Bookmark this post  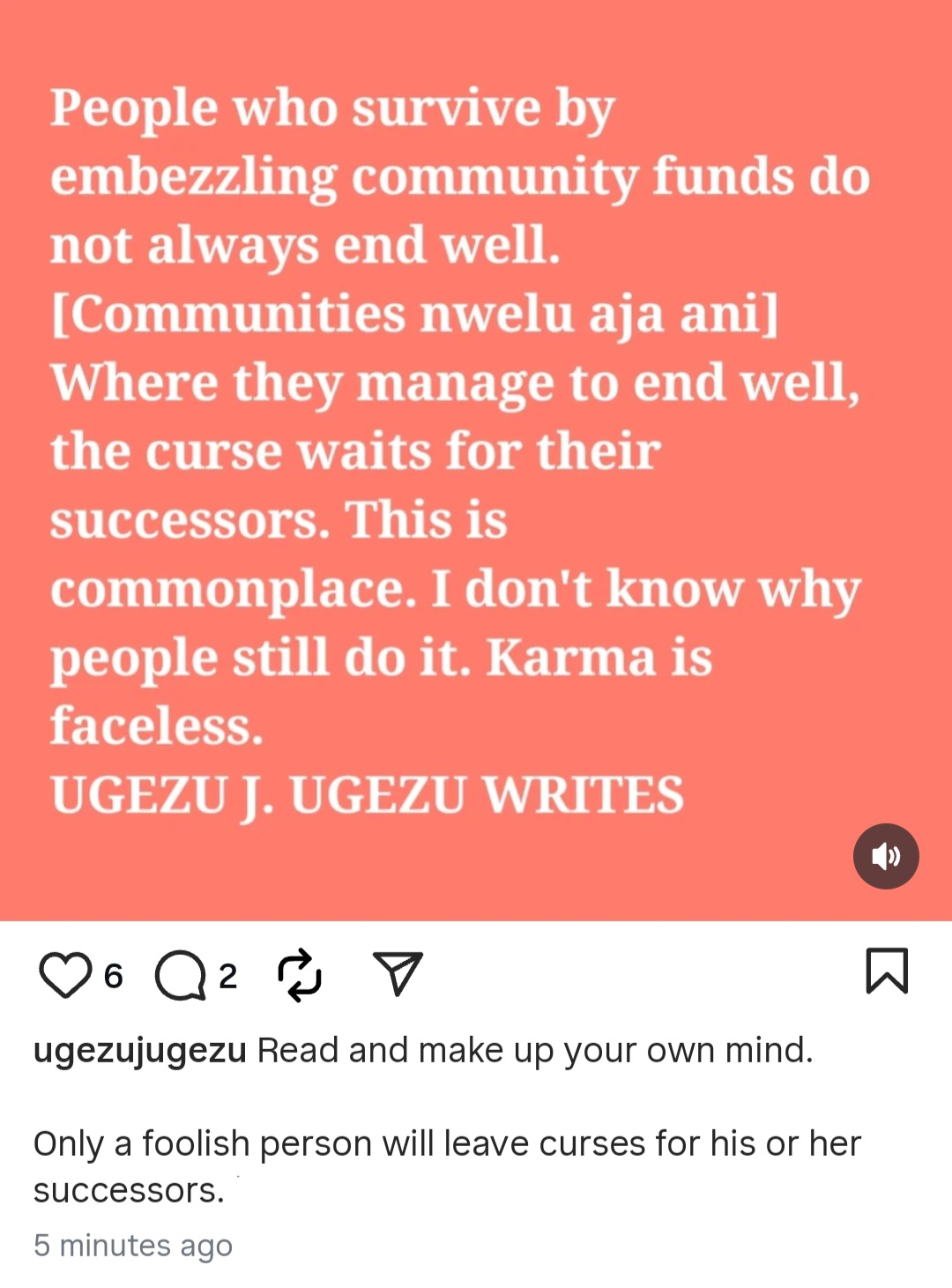pyautogui.click(x=886, y=971)
